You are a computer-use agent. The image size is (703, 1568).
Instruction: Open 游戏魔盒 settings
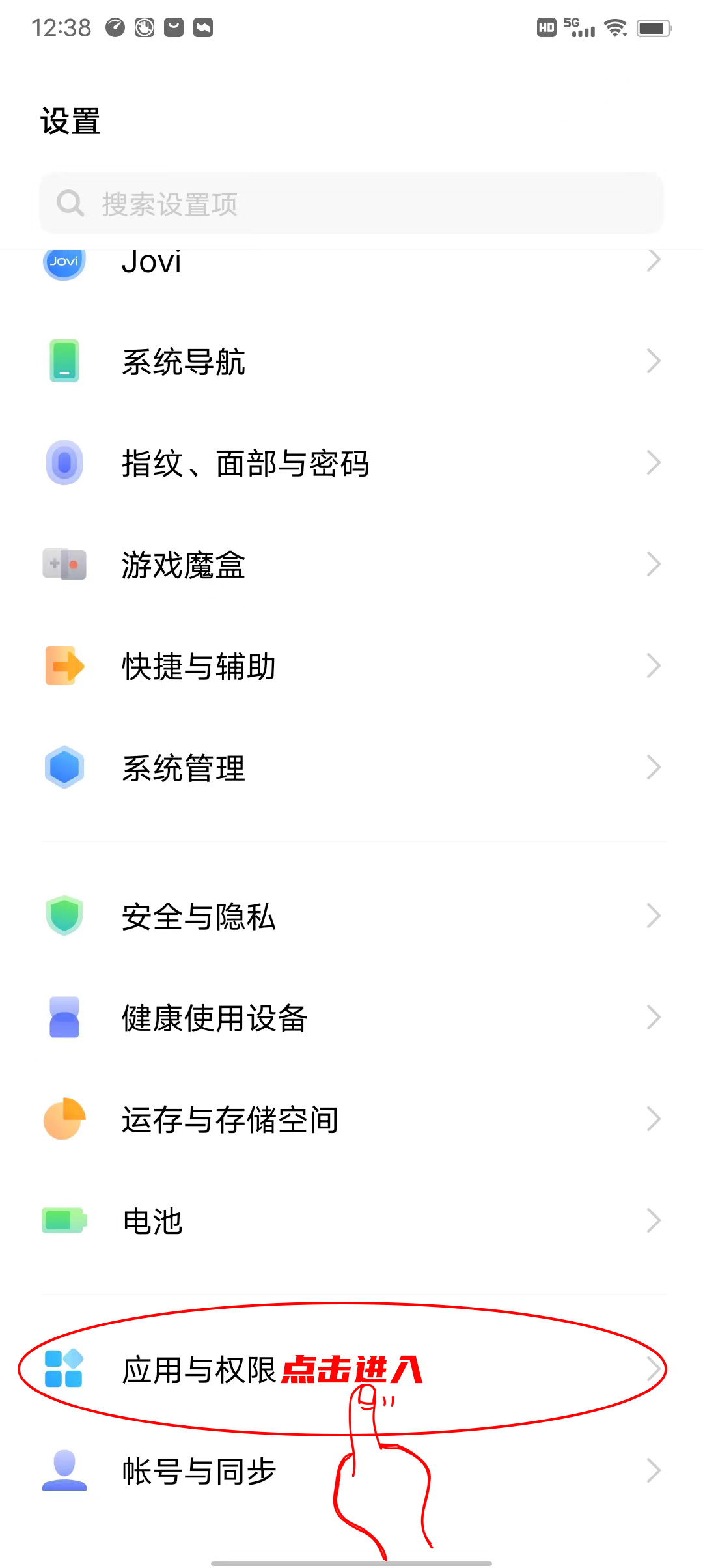tap(351, 565)
